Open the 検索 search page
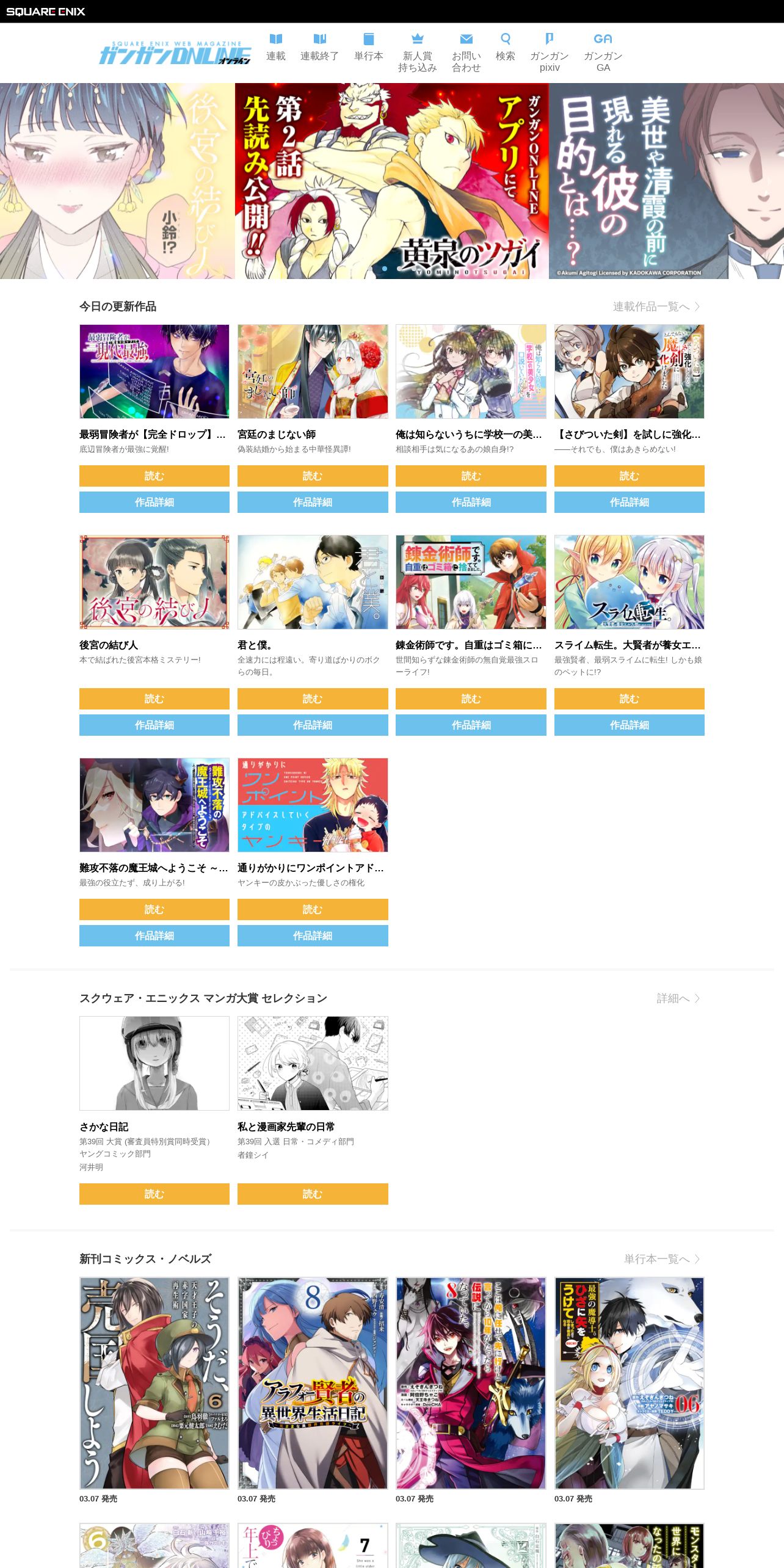This screenshot has width=784, height=1568. click(505, 48)
